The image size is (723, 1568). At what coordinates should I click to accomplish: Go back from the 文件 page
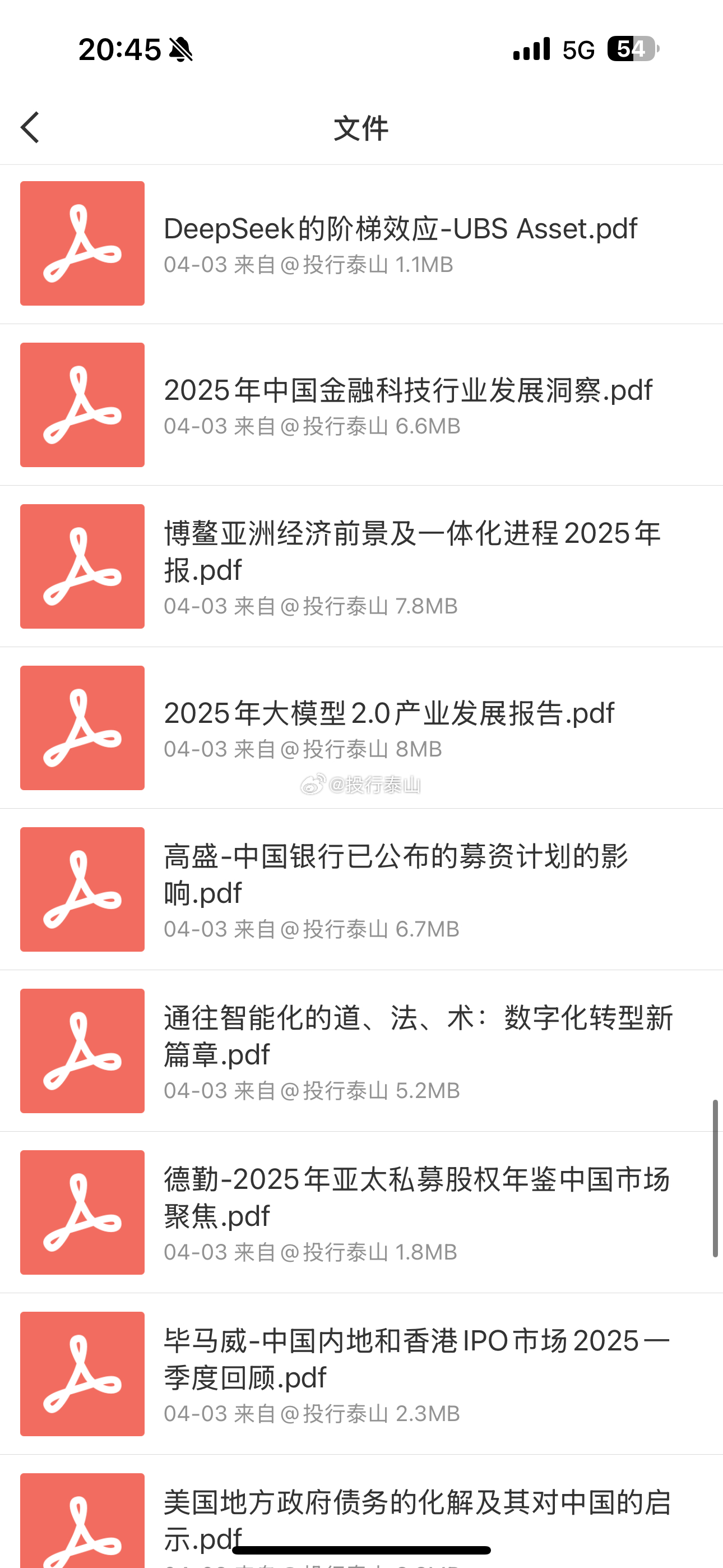pyautogui.click(x=30, y=127)
